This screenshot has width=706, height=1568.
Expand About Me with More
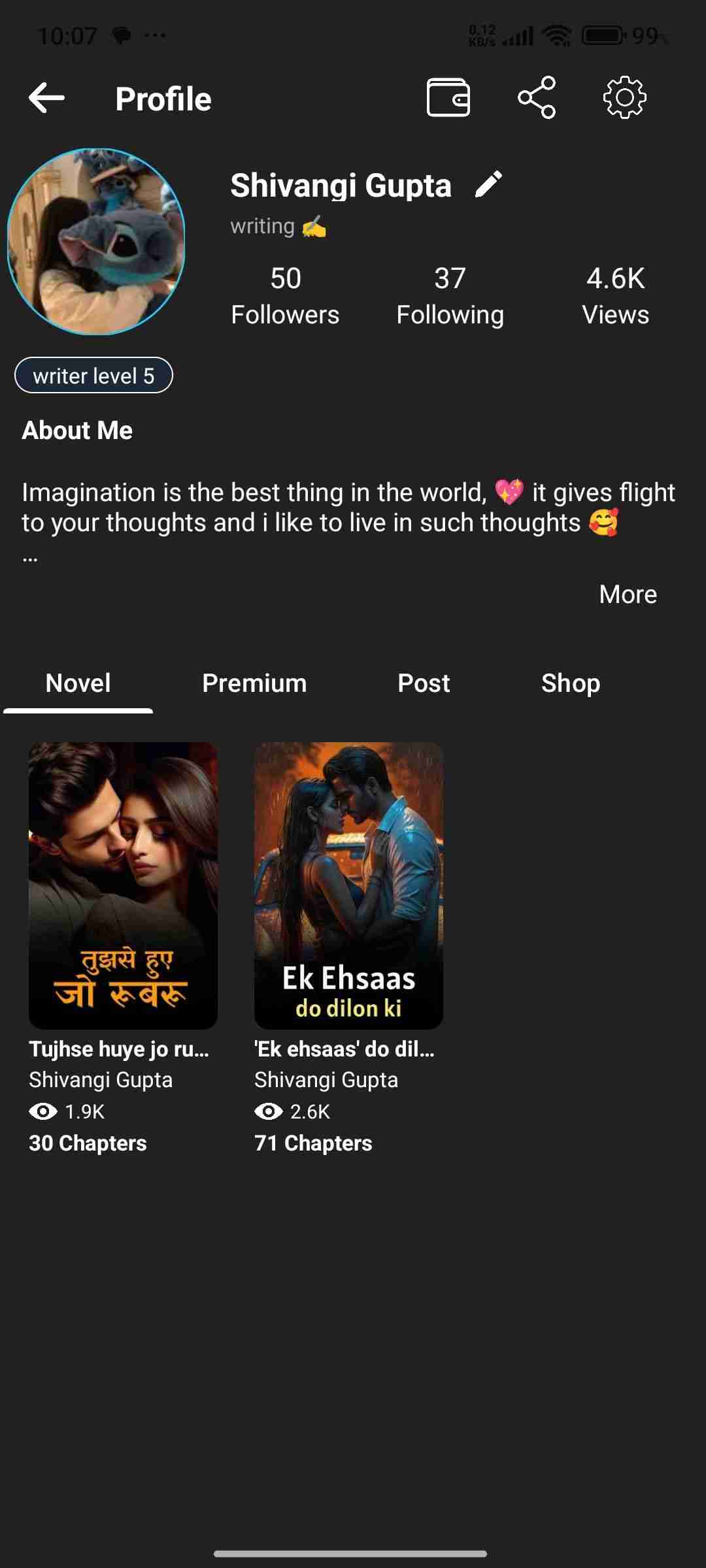point(628,595)
